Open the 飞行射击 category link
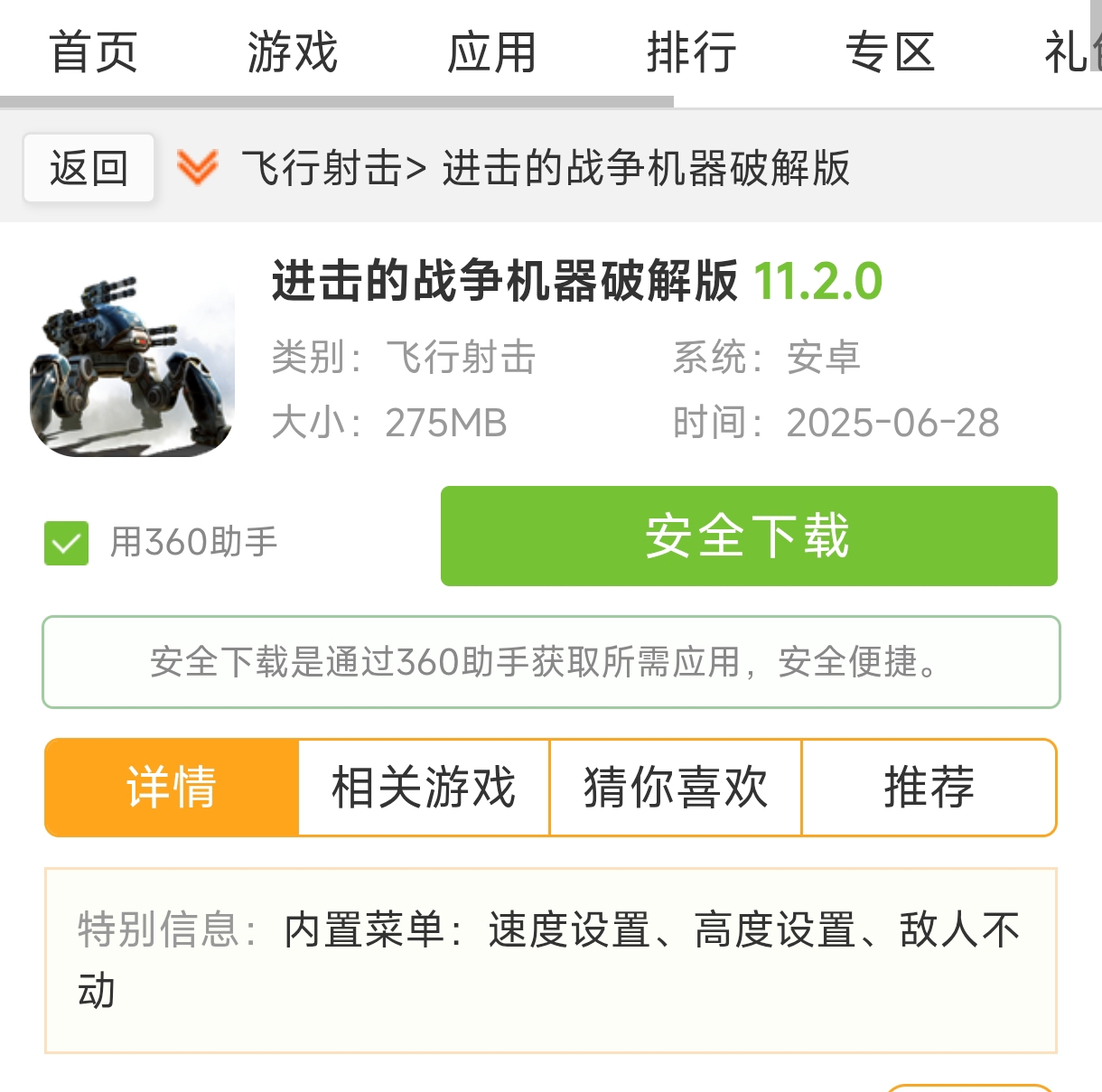 pos(322,168)
